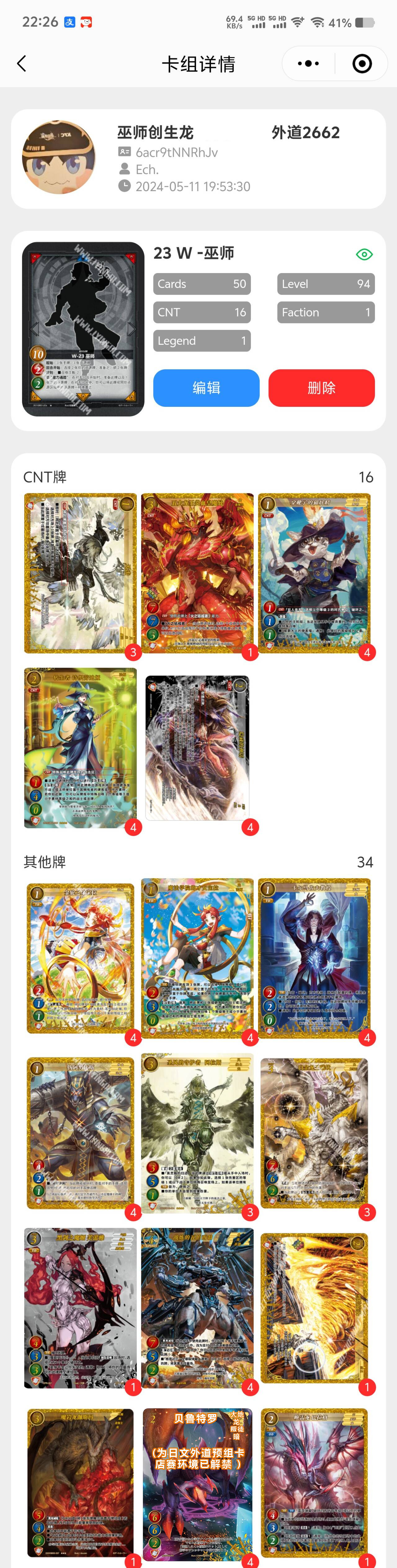Screen dimensions: 397x1568
Task: Open the blue-robed witch CNT card
Action: tap(80, 748)
